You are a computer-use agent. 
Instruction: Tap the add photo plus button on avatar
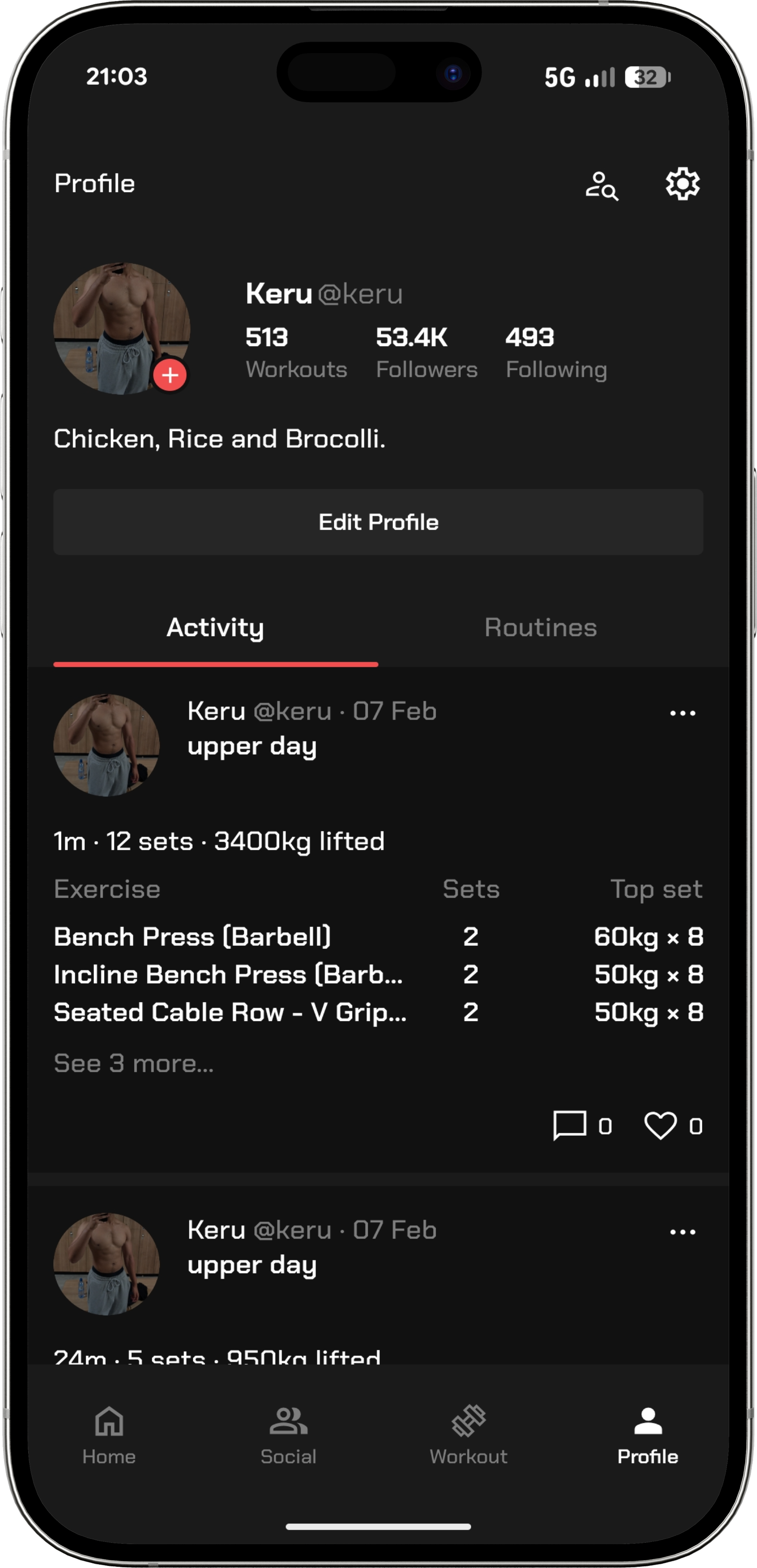tap(170, 376)
